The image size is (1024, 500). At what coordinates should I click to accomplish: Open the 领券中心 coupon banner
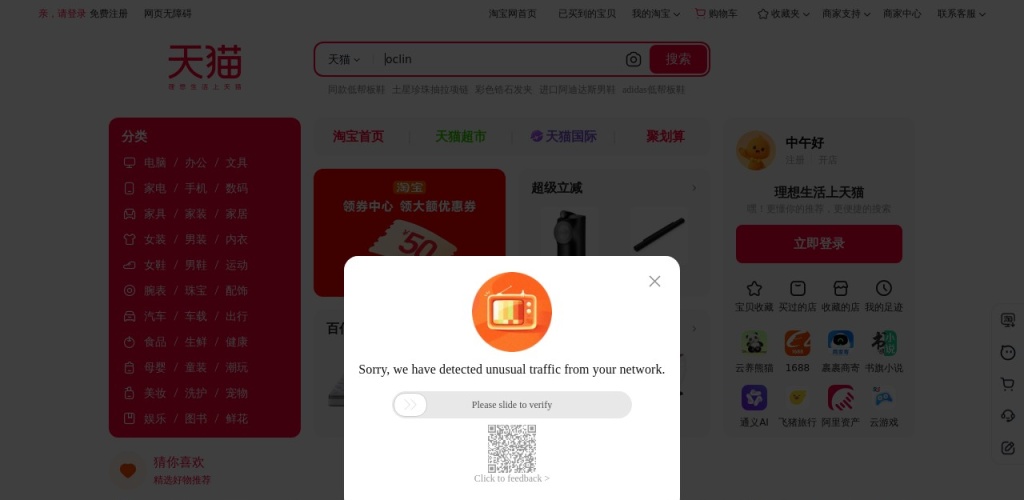coord(409,232)
